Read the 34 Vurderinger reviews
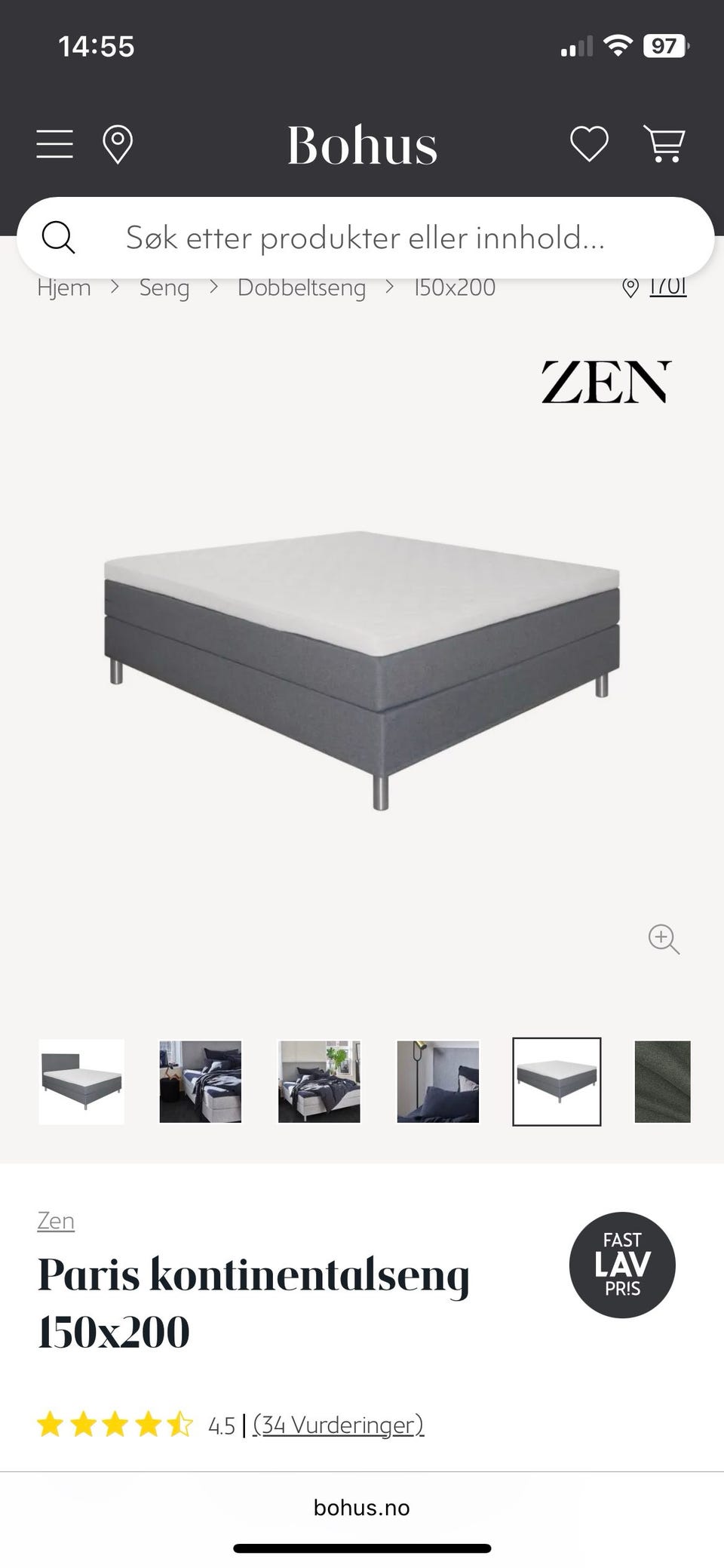724x1568 pixels. tap(338, 1425)
